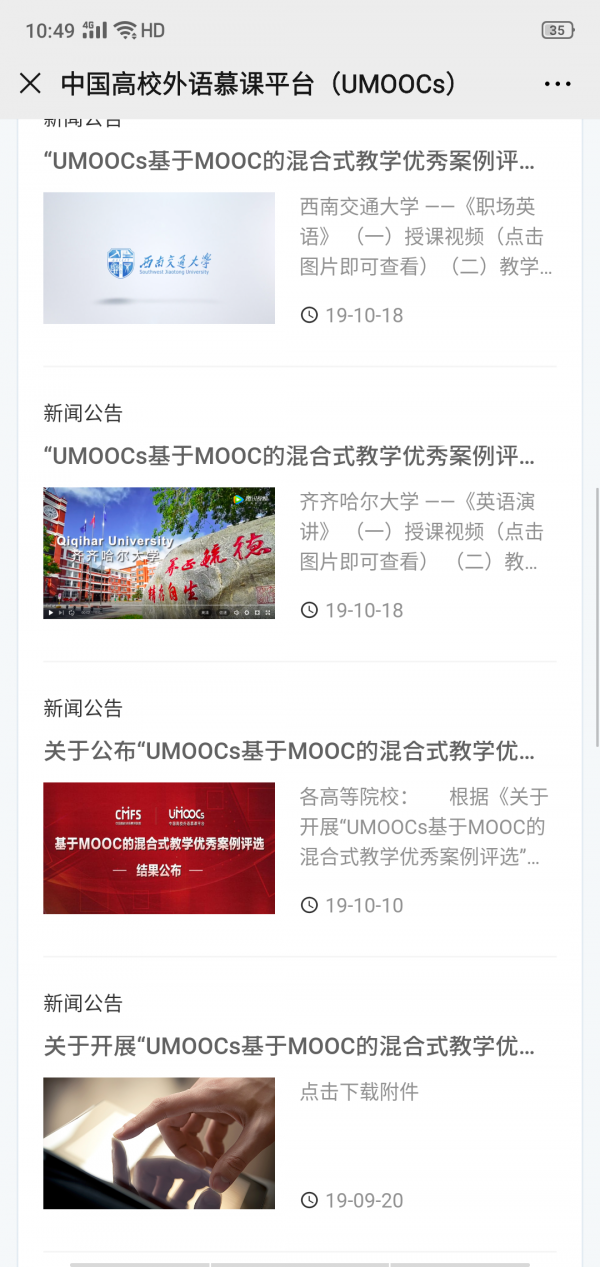Open the 关于开展 announcement with 点击下载附件
The width and height of the screenshot is (600, 1267).
(290, 1047)
